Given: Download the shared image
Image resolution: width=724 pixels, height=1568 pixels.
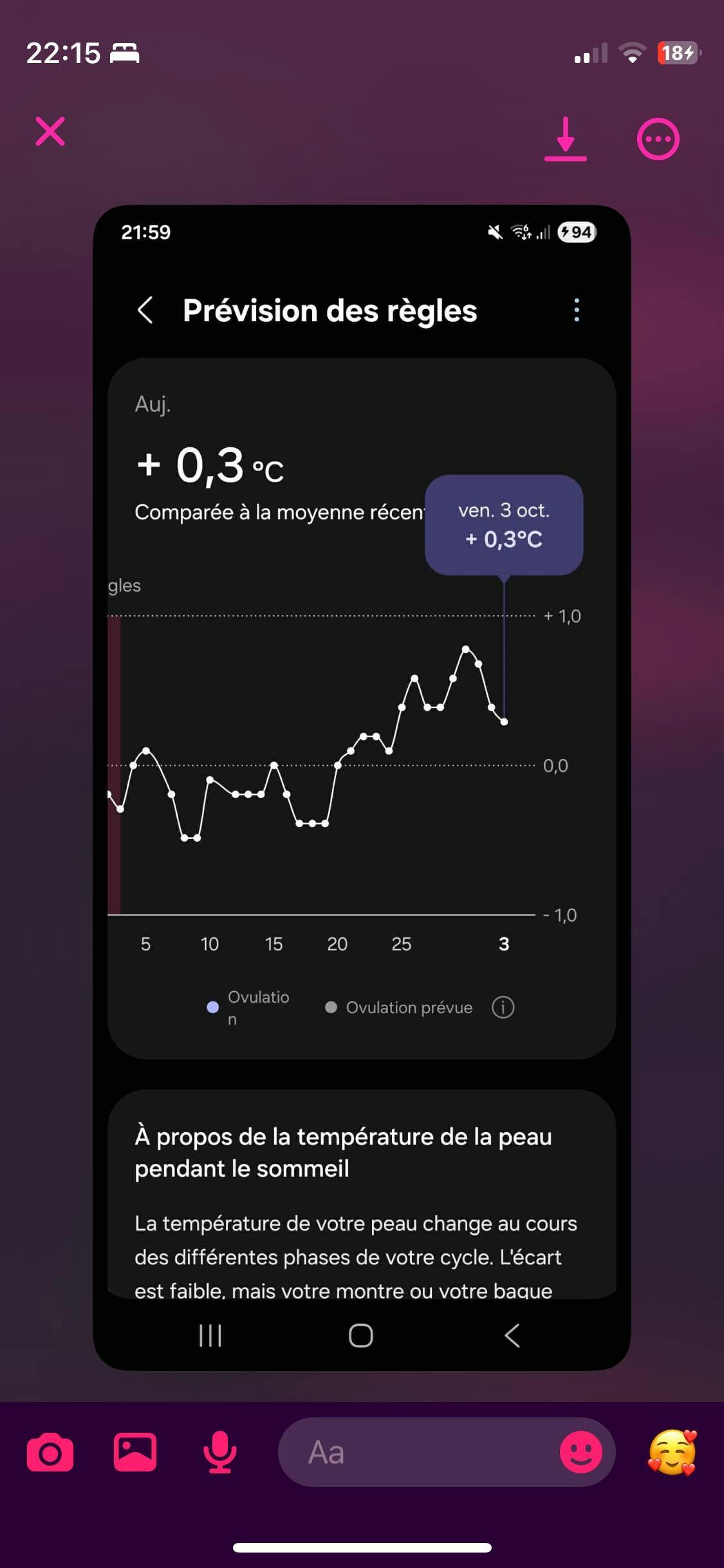Looking at the screenshot, I should tap(565, 138).
